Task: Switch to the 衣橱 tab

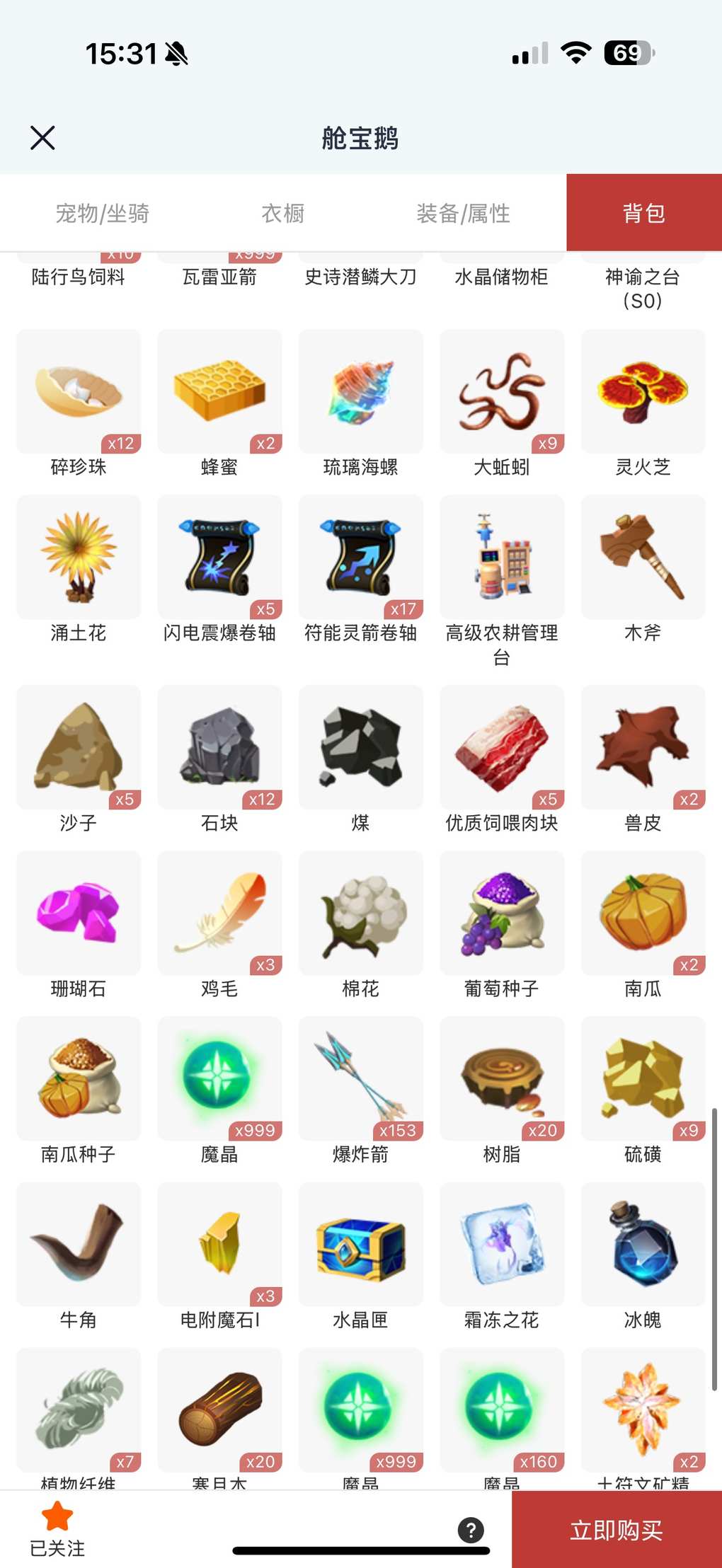Action: [283, 213]
